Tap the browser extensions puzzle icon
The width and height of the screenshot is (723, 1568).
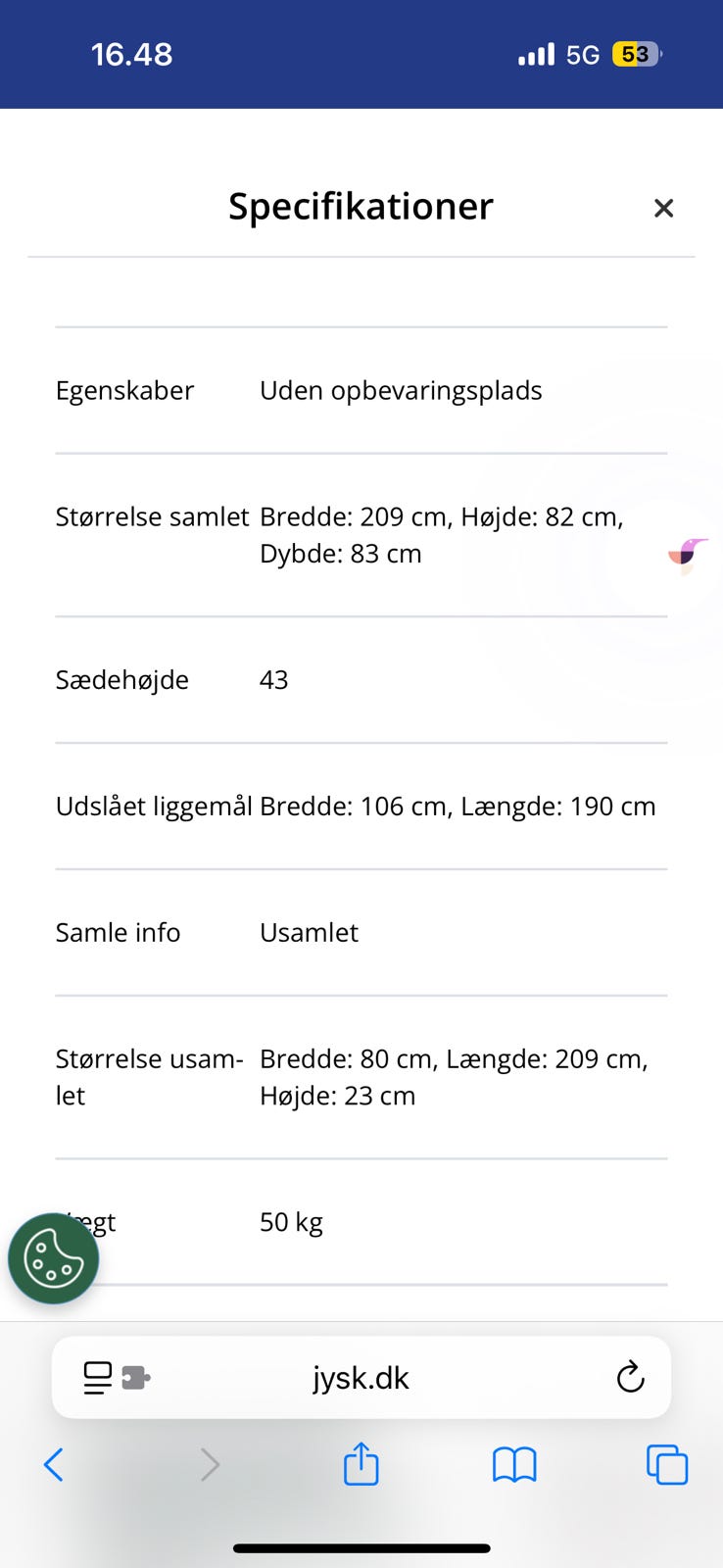[x=137, y=1377]
